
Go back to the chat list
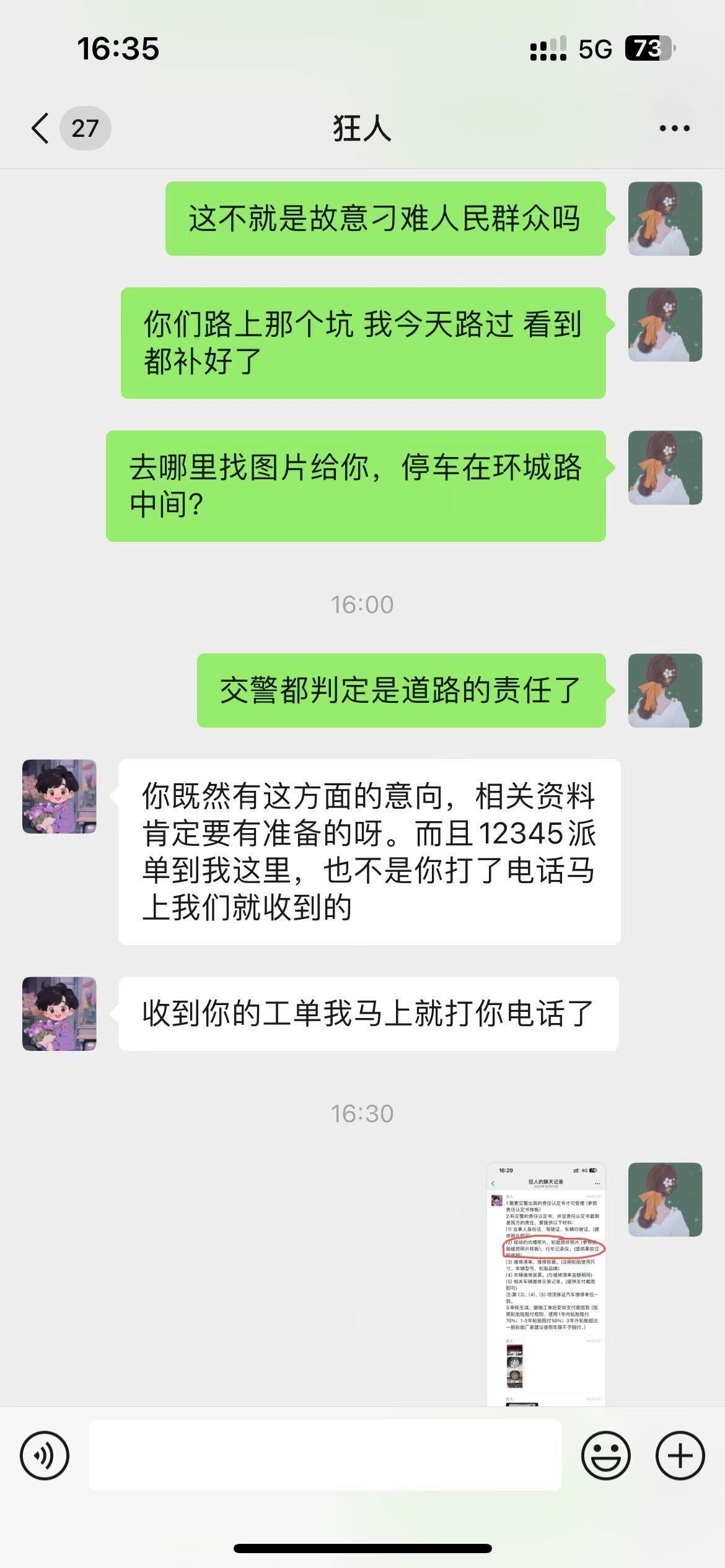click(41, 129)
